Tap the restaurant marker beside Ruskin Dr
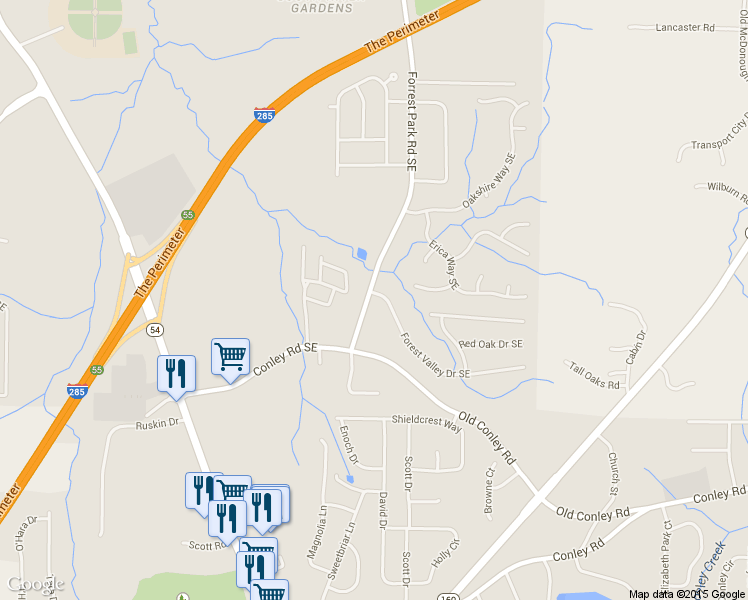 tap(177, 375)
